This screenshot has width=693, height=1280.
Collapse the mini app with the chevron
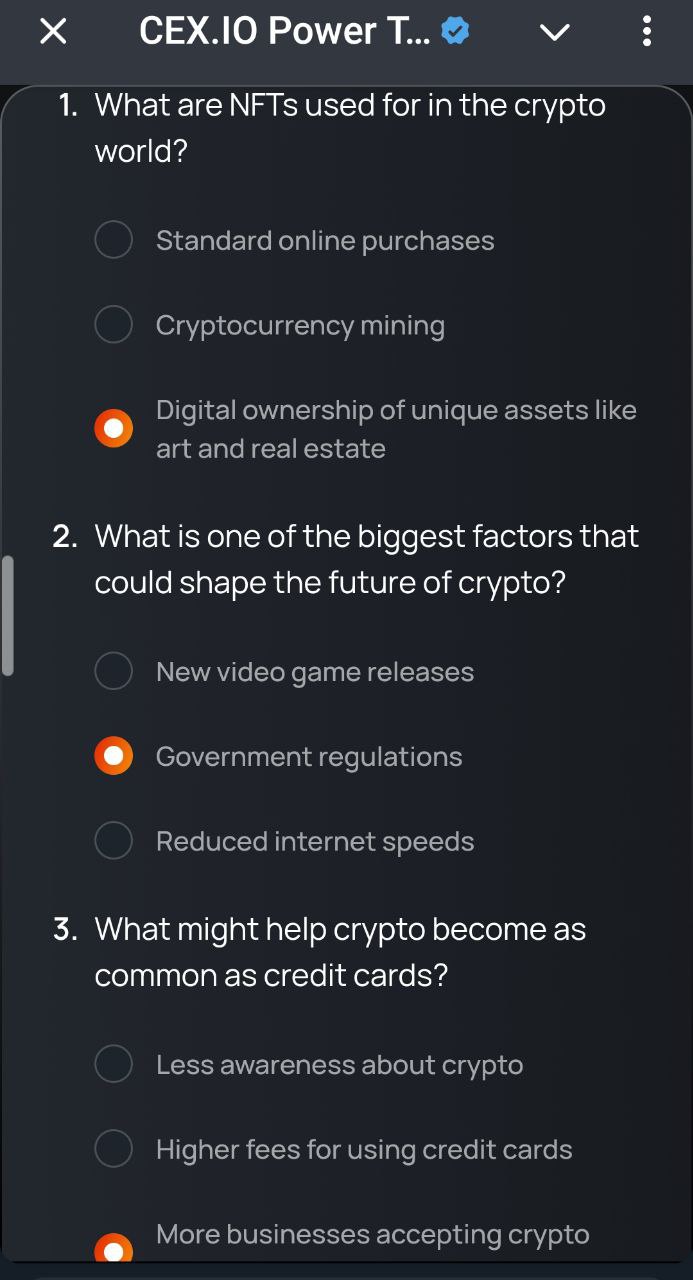554,33
